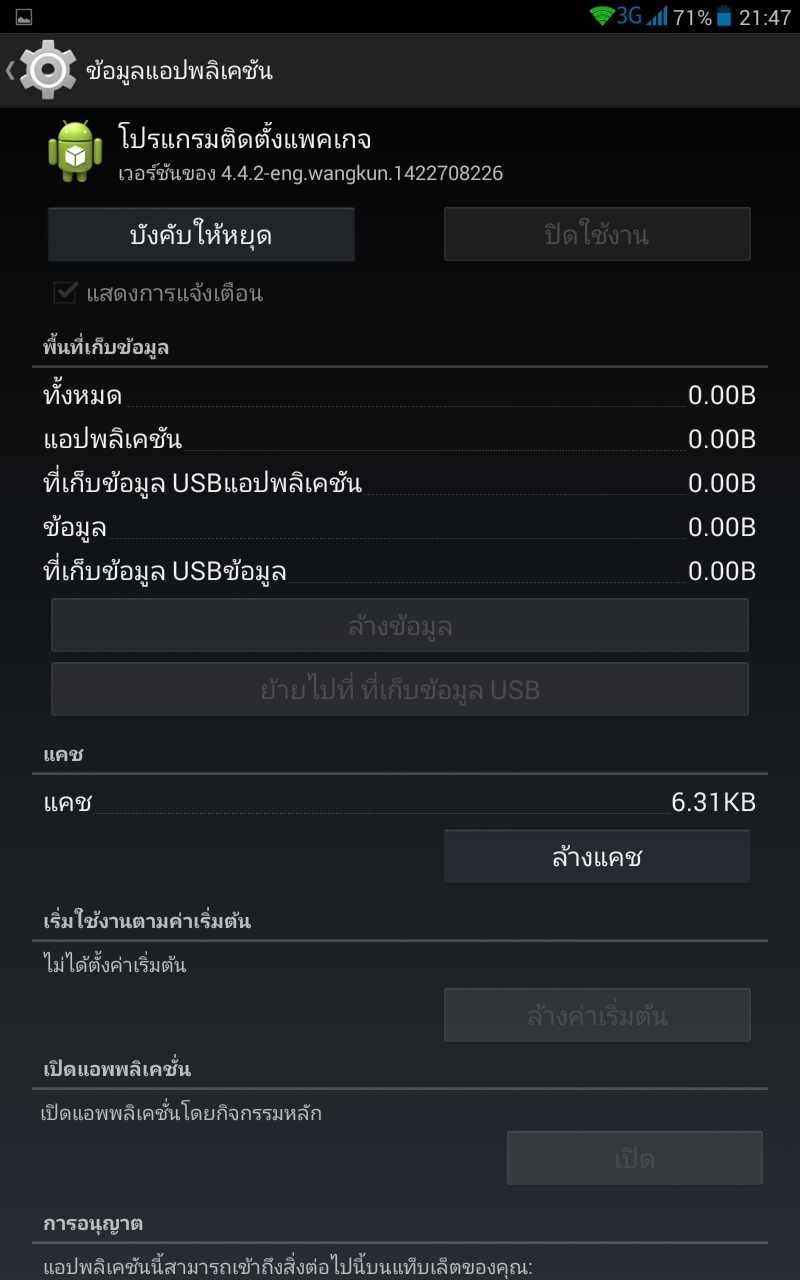Tap the ปิดใช้งาน (disable) button
The height and width of the screenshot is (1280, 800).
597,235
